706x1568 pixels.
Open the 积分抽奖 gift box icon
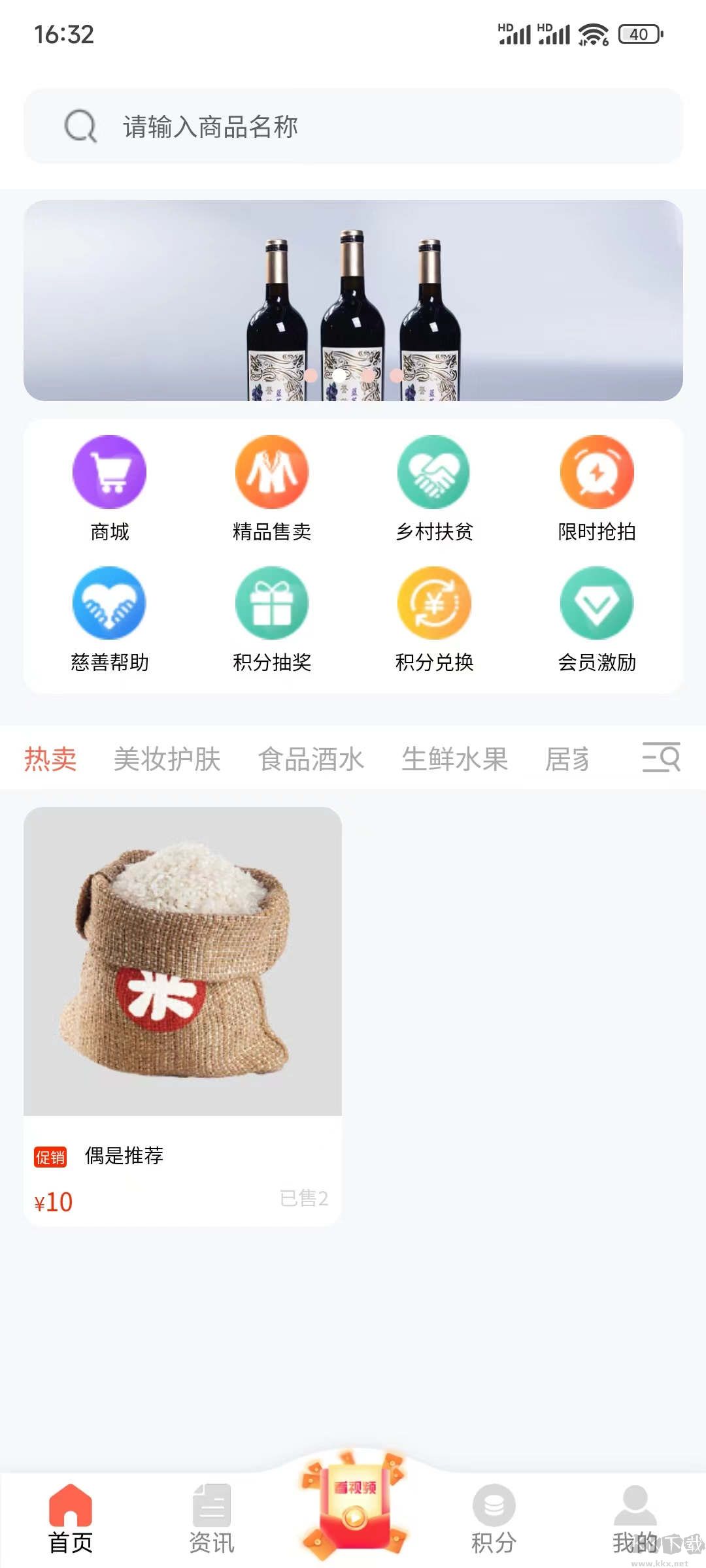click(x=271, y=604)
